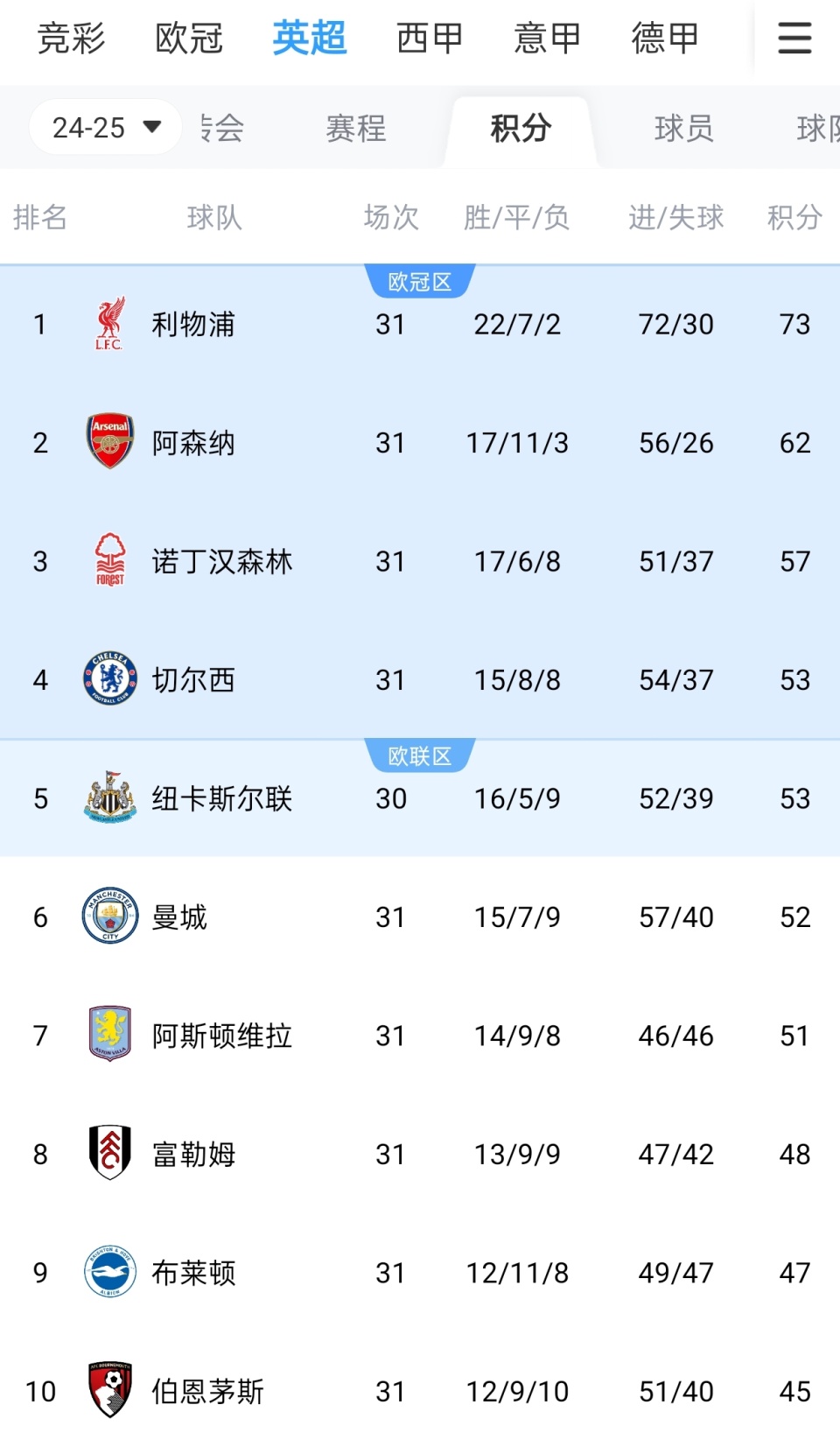
Task: Open the Fulham (富勒姆) crest icon
Action: [109, 1155]
